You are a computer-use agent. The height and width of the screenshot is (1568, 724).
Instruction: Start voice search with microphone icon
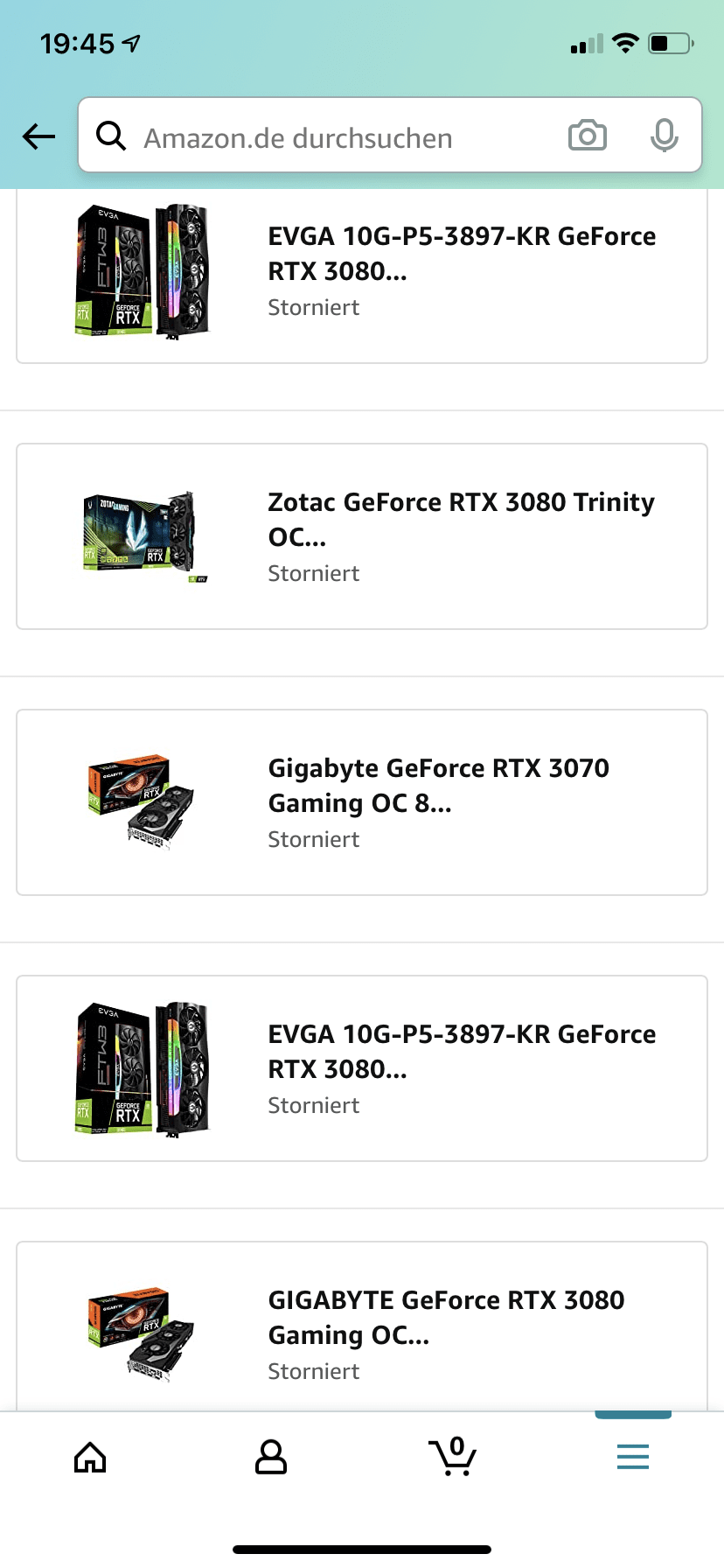click(664, 136)
